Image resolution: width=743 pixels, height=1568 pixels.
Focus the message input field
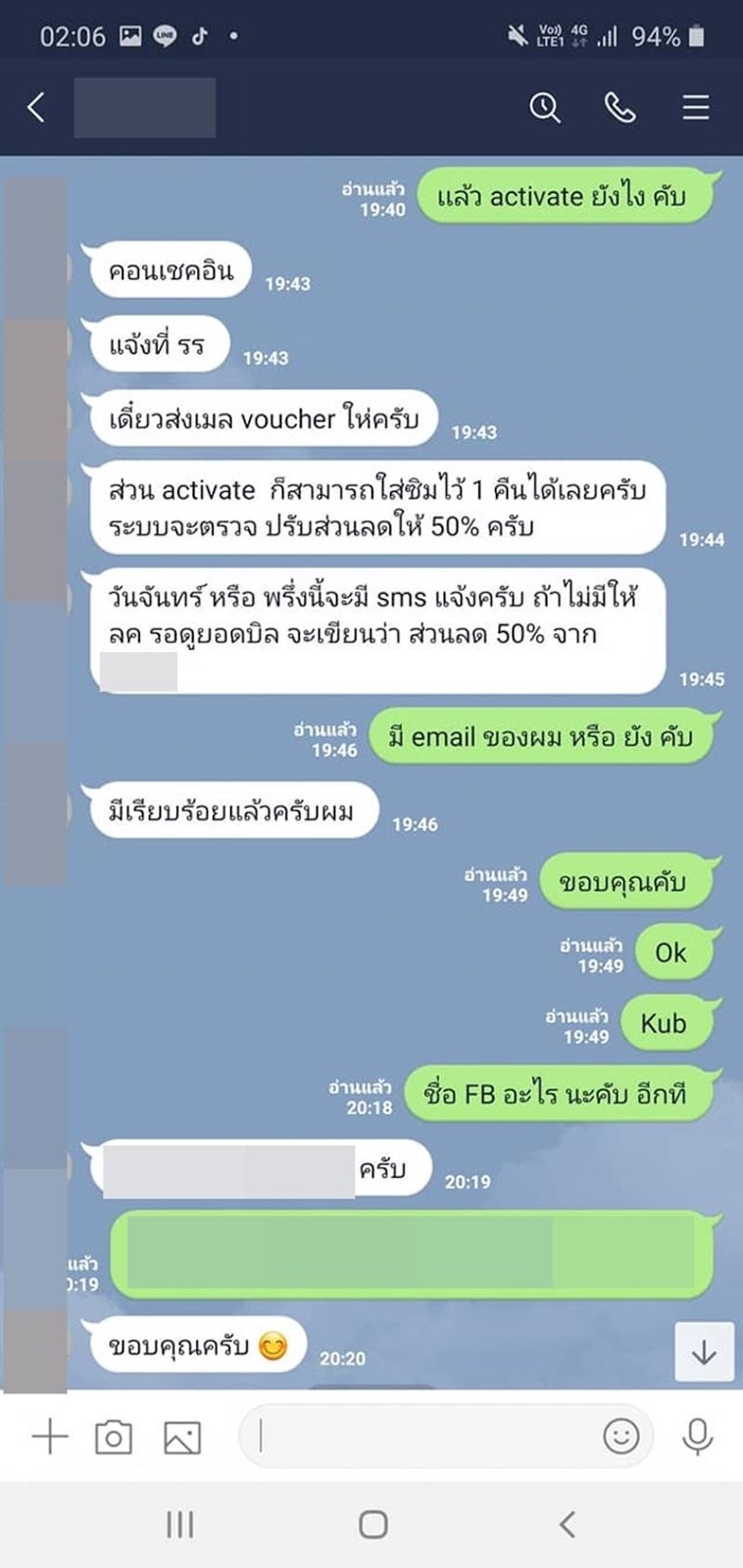coord(421,1437)
